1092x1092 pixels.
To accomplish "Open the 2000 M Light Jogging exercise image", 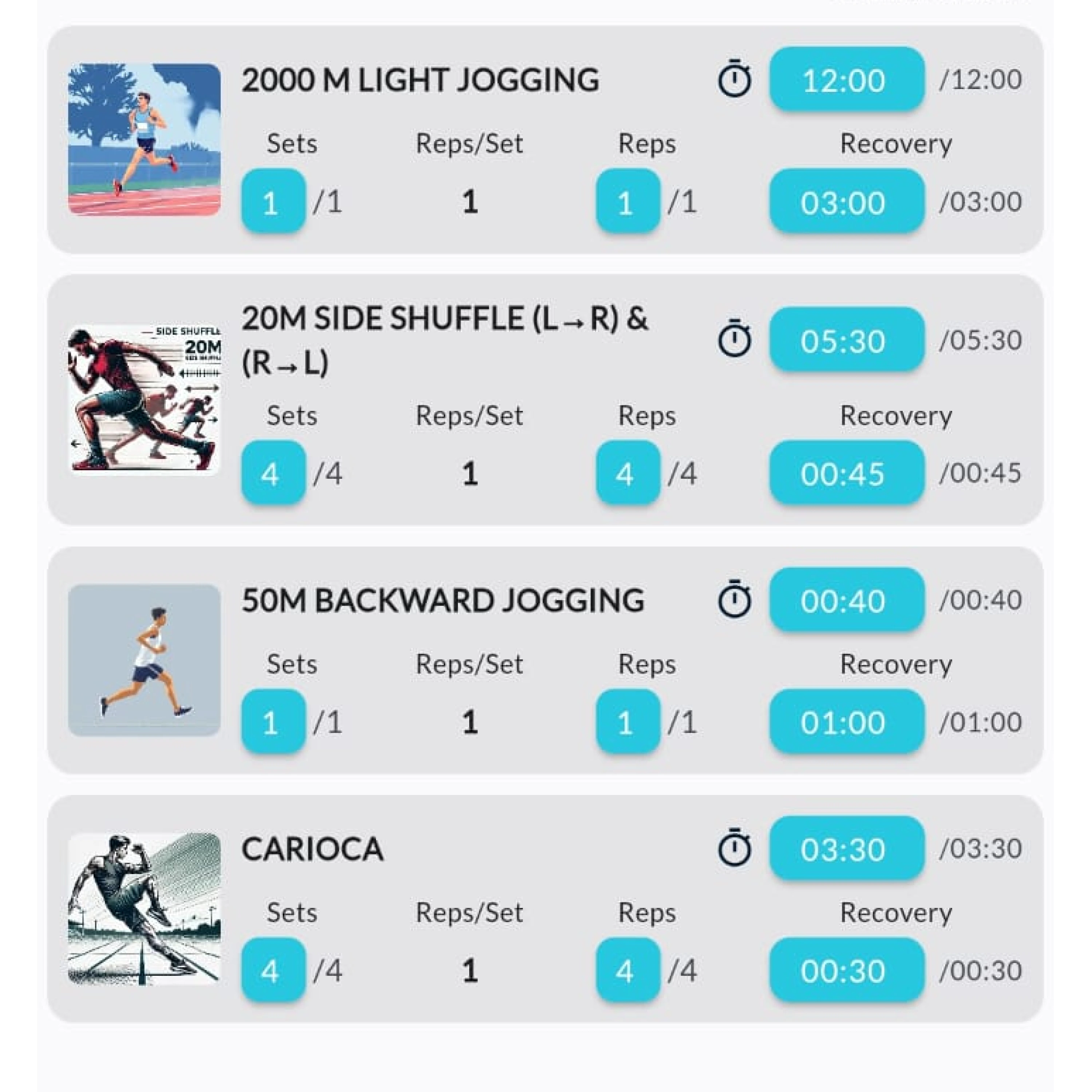I will coord(144,140).
